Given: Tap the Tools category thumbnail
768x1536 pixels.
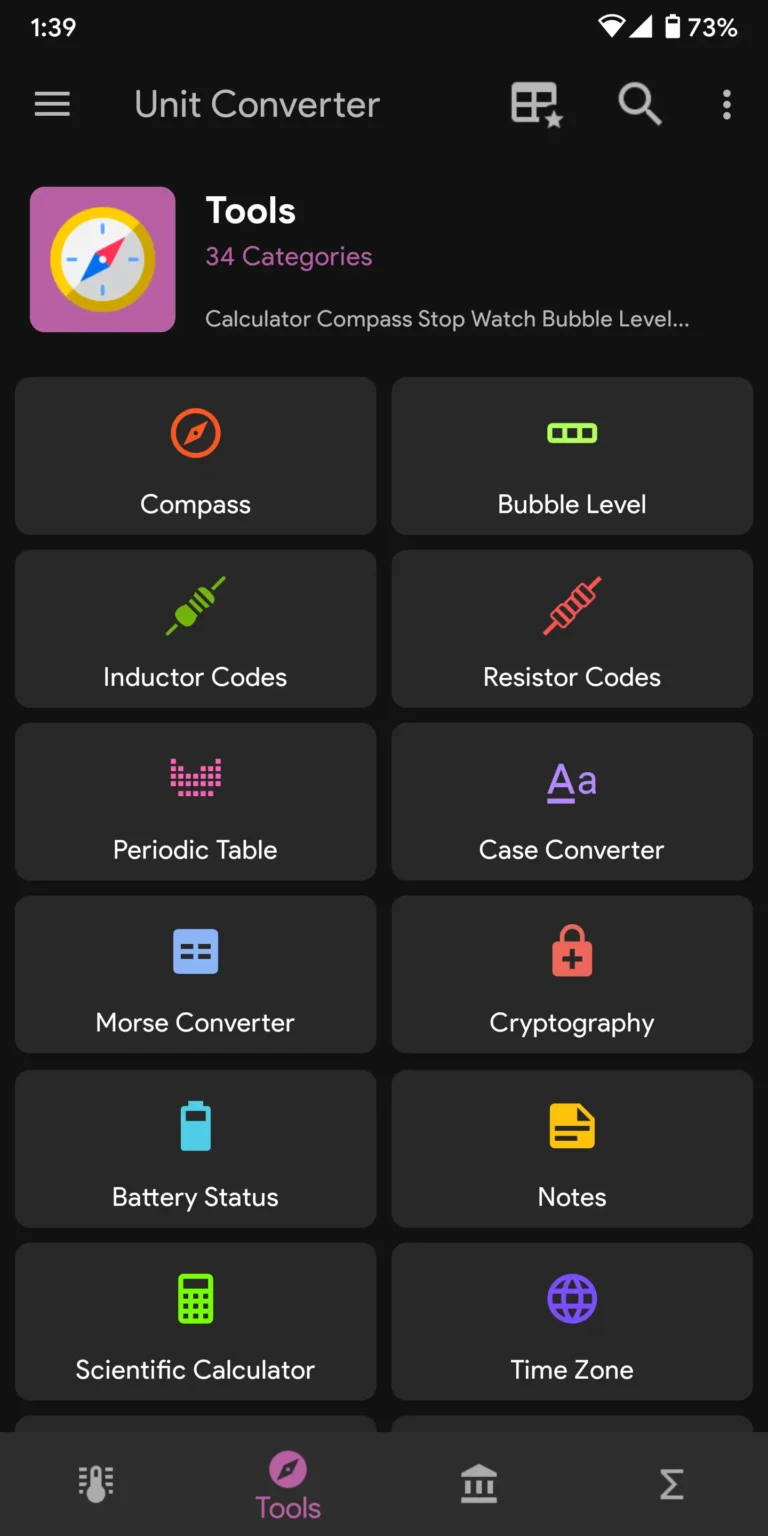Looking at the screenshot, I should coord(102,259).
